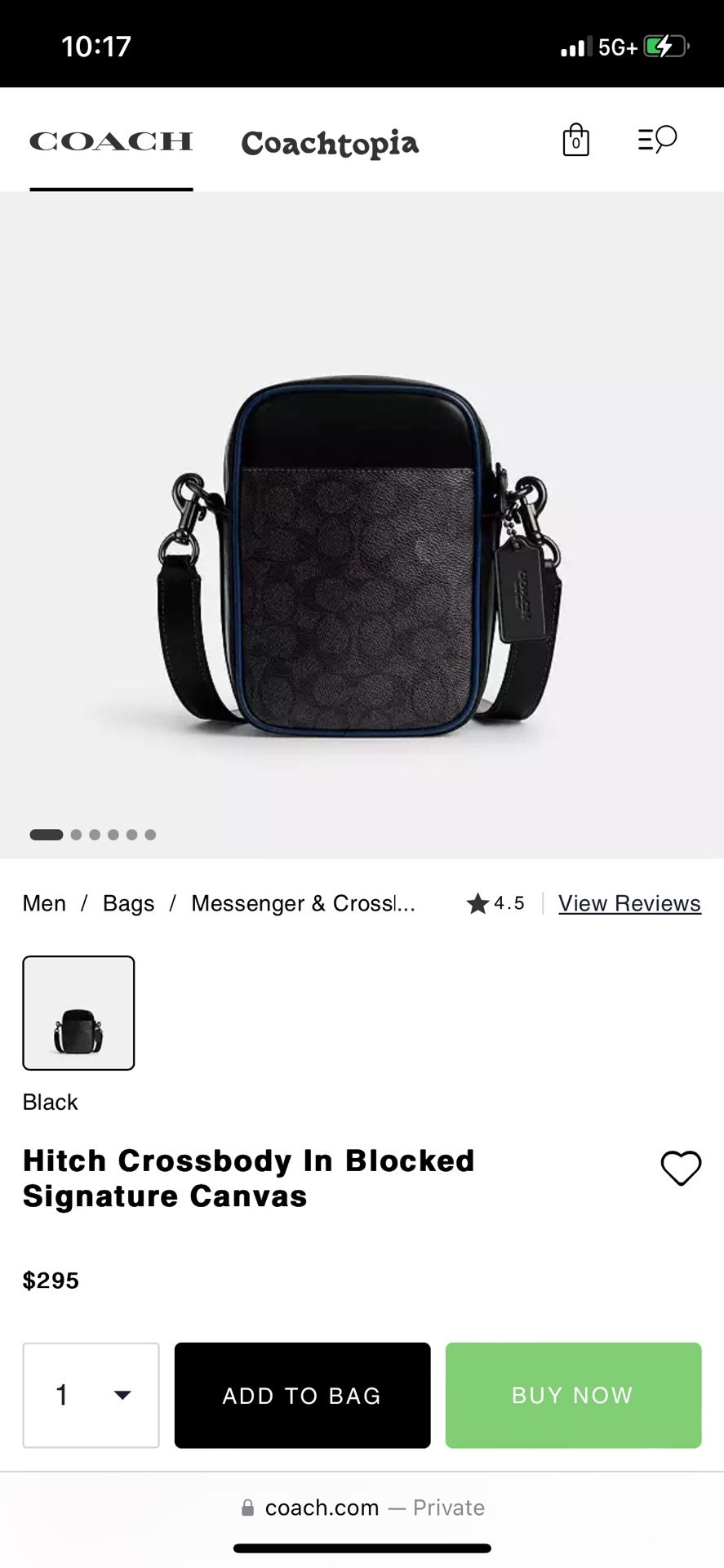Viewport: 724px width, 1568px height.
Task: Switch to the Coachtopia tab
Action: click(330, 143)
